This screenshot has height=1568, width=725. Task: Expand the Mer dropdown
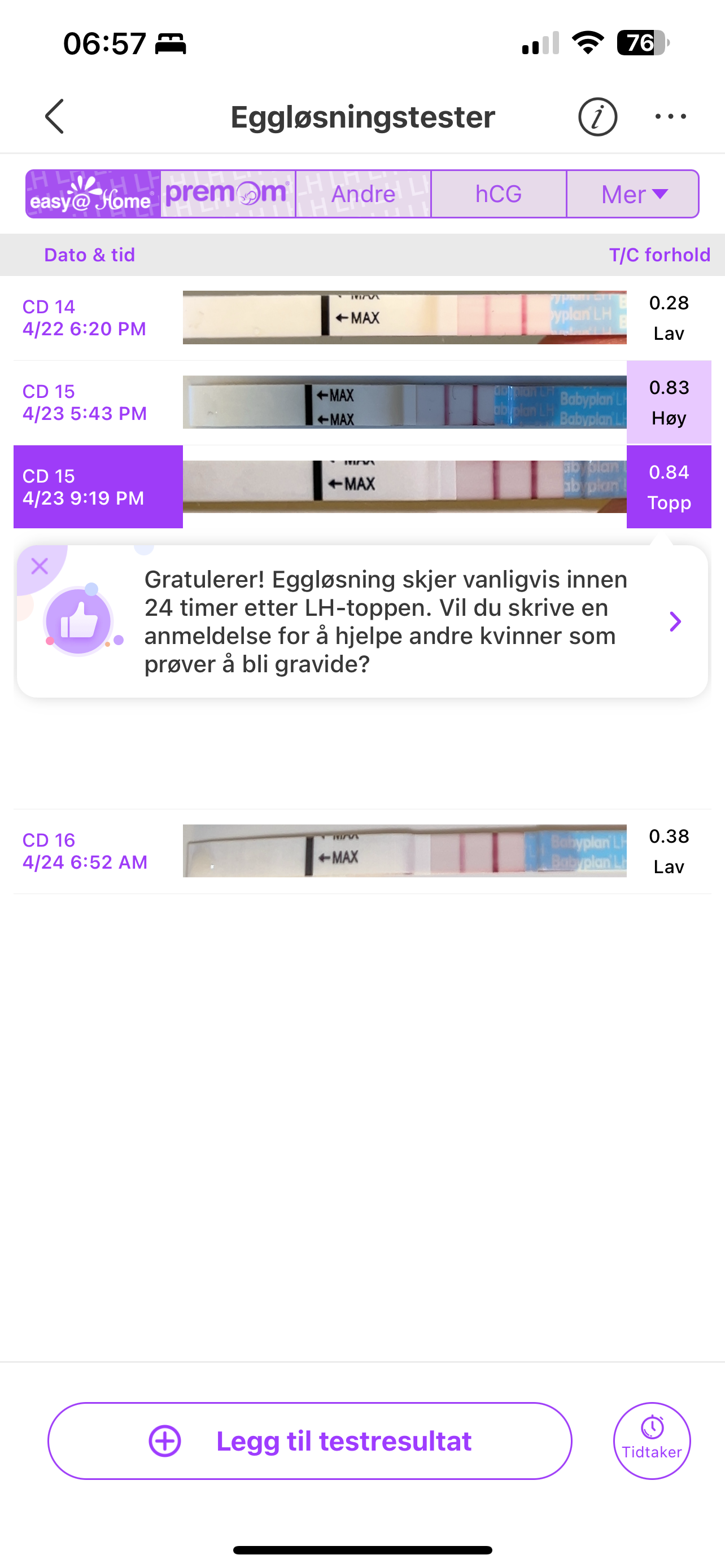pos(633,194)
